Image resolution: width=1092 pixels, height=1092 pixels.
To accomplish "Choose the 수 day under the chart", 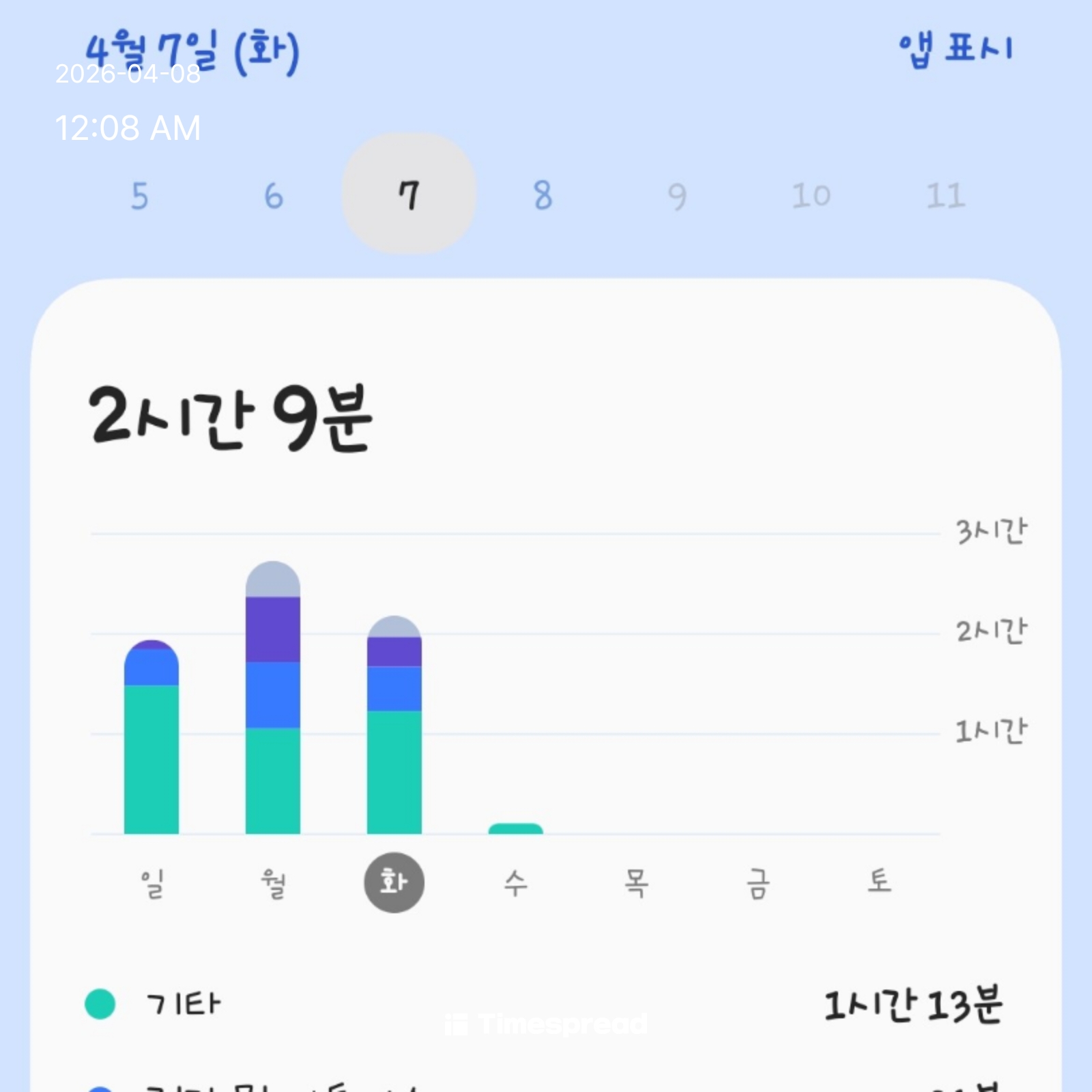I will click(515, 883).
